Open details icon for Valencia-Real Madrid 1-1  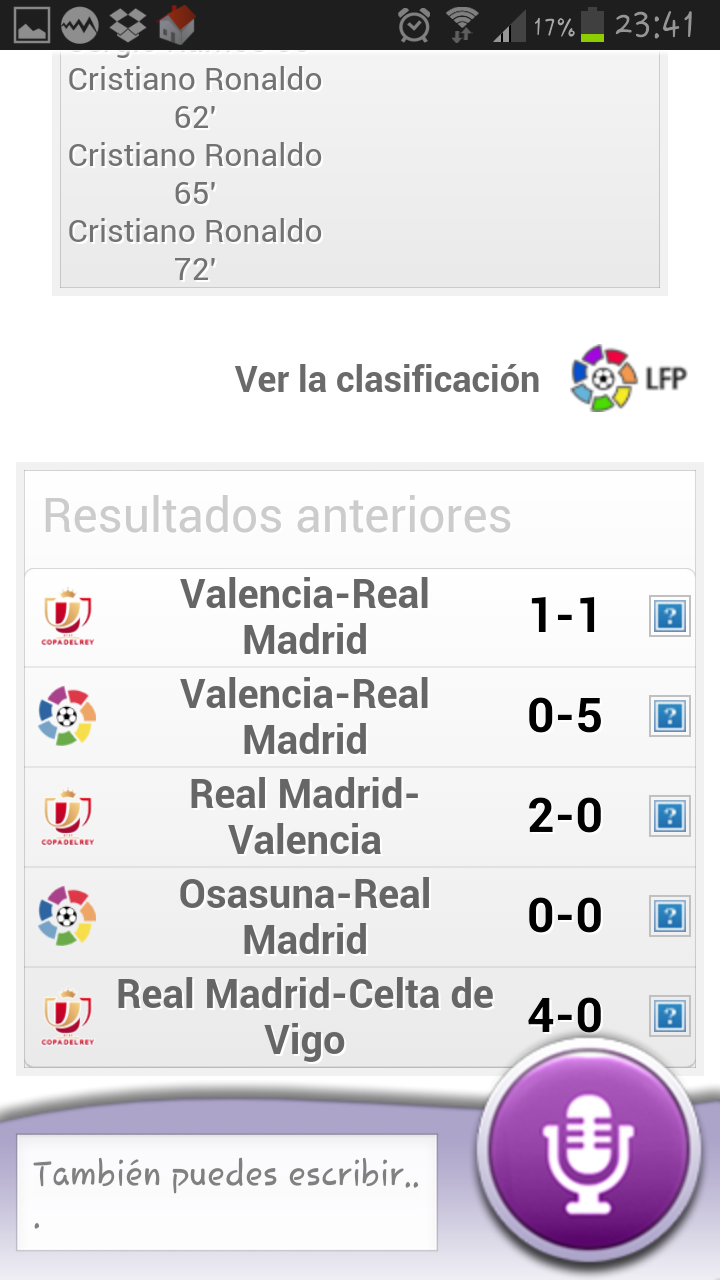(x=669, y=617)
